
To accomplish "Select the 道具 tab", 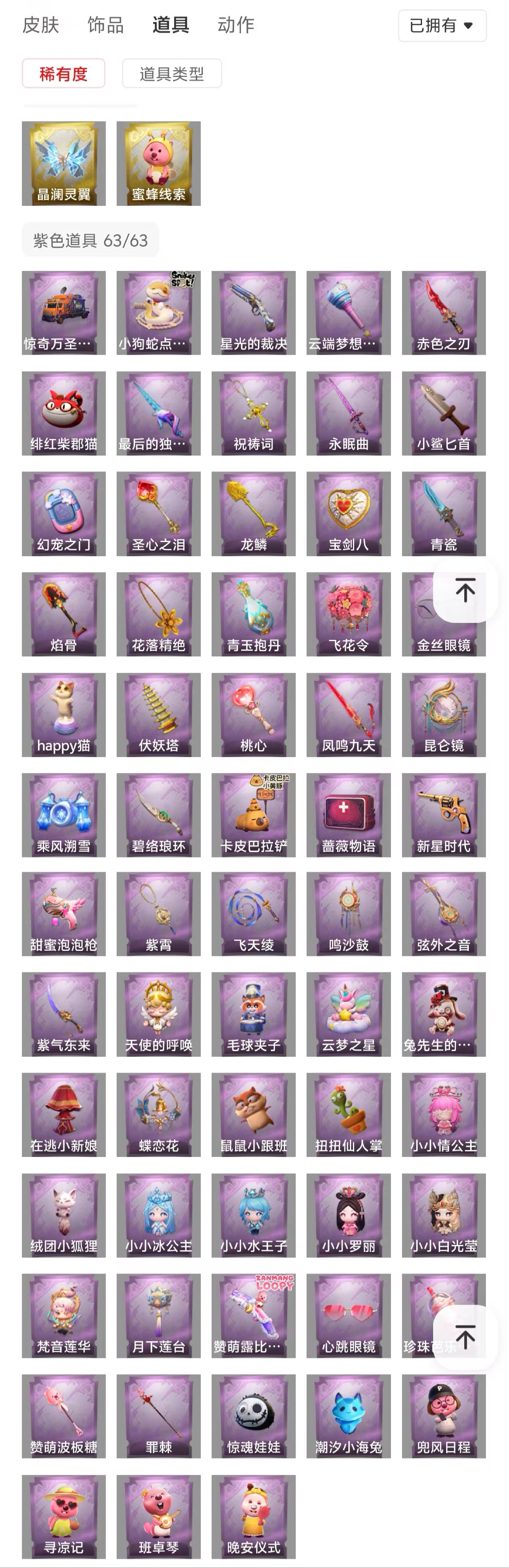I will [170, 25].
